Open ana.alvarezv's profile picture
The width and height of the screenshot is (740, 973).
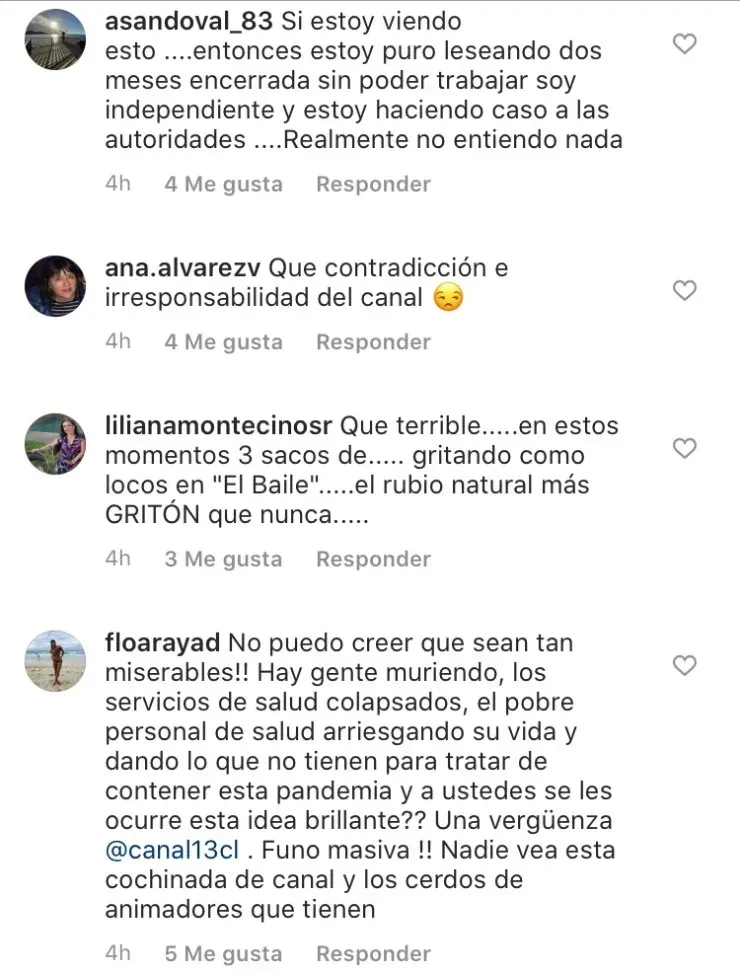coord(54,285)
